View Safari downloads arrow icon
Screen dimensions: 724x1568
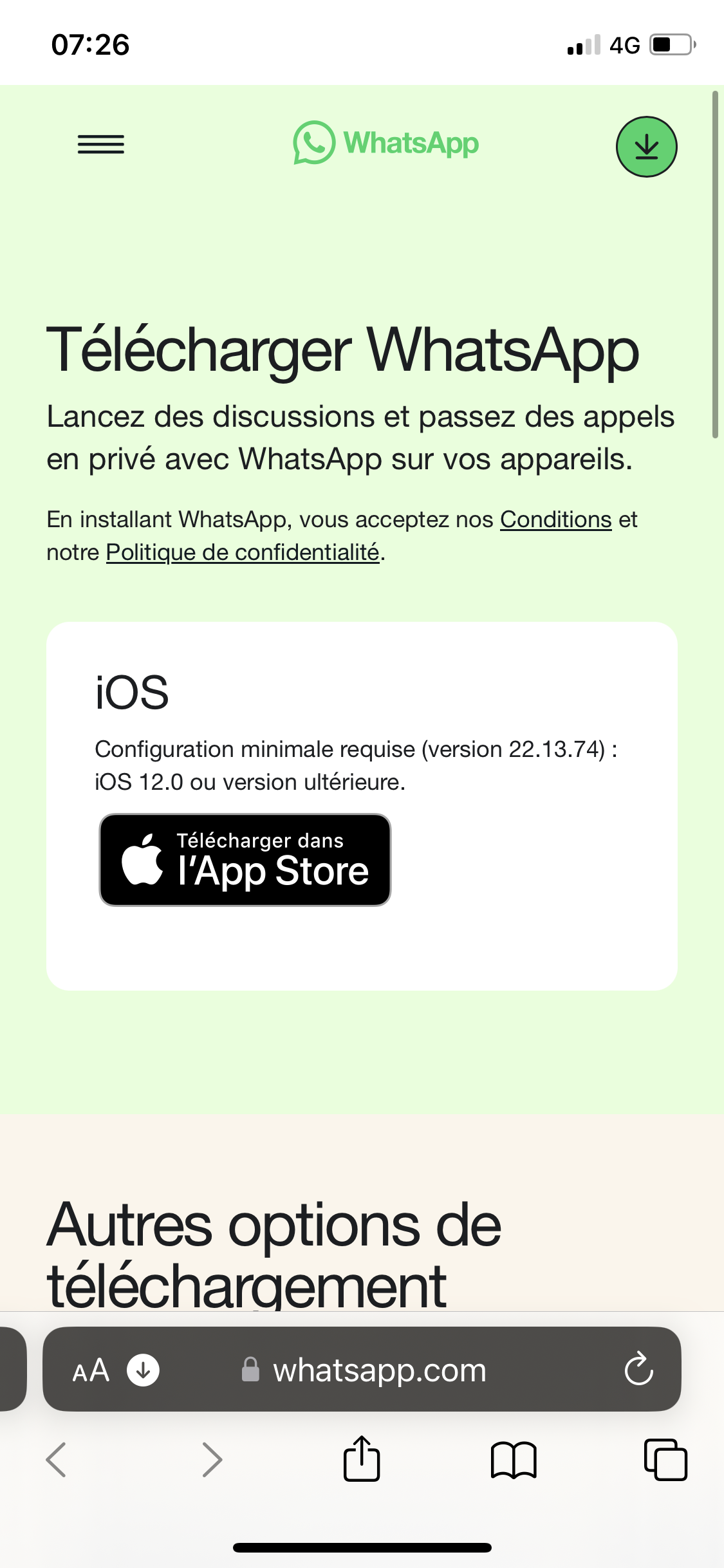143,1370
